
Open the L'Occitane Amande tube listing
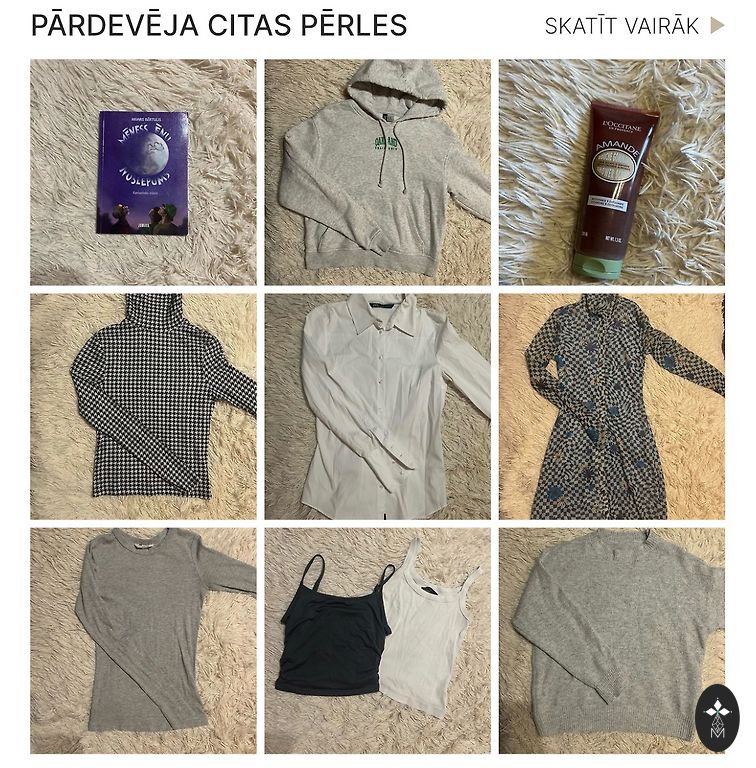coord(612,172)
